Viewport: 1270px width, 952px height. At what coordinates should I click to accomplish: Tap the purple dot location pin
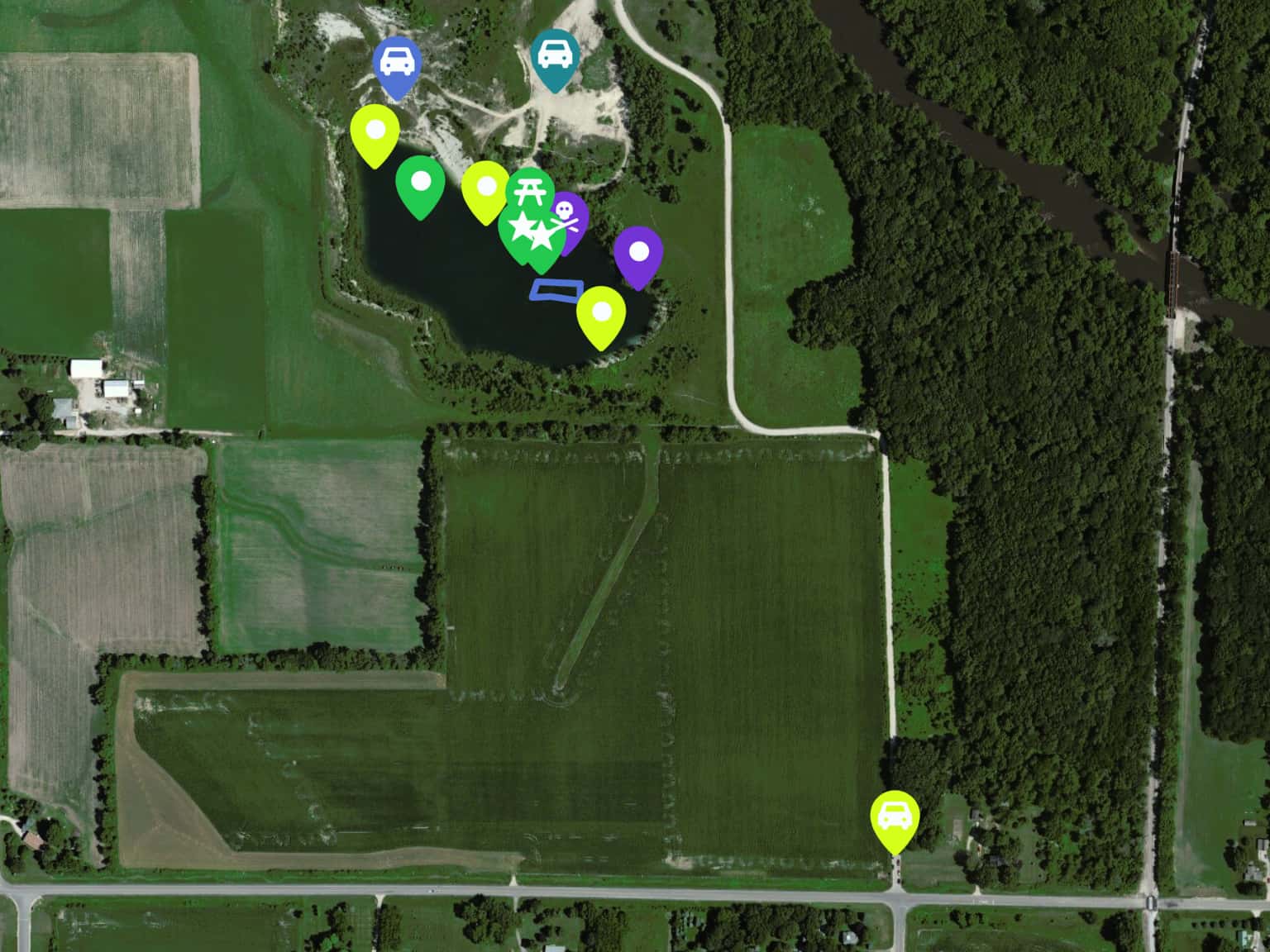(638, 252)
